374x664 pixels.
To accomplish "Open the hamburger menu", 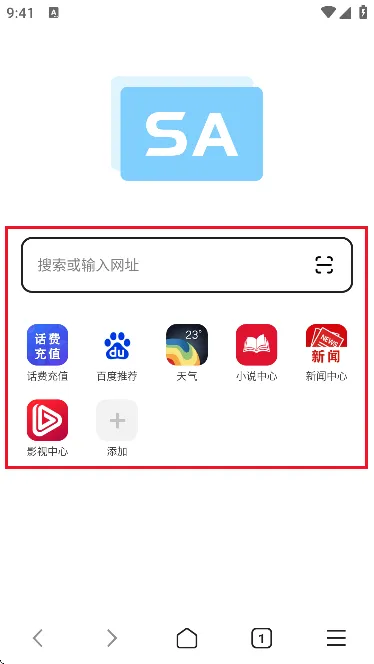I will [336, 638].
